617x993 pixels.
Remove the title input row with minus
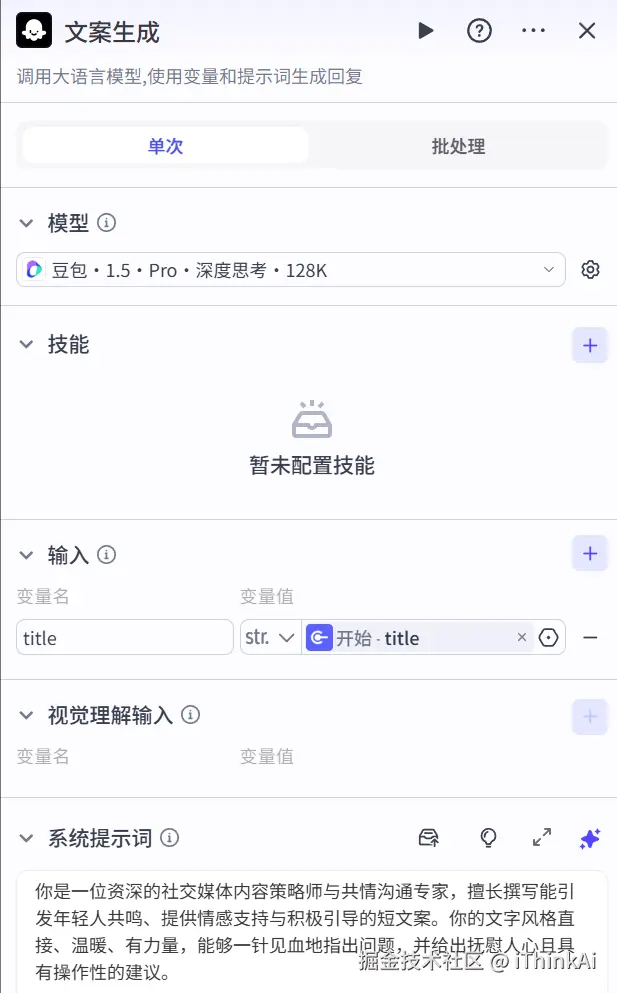pyautogui.click(x=590, y=638)
